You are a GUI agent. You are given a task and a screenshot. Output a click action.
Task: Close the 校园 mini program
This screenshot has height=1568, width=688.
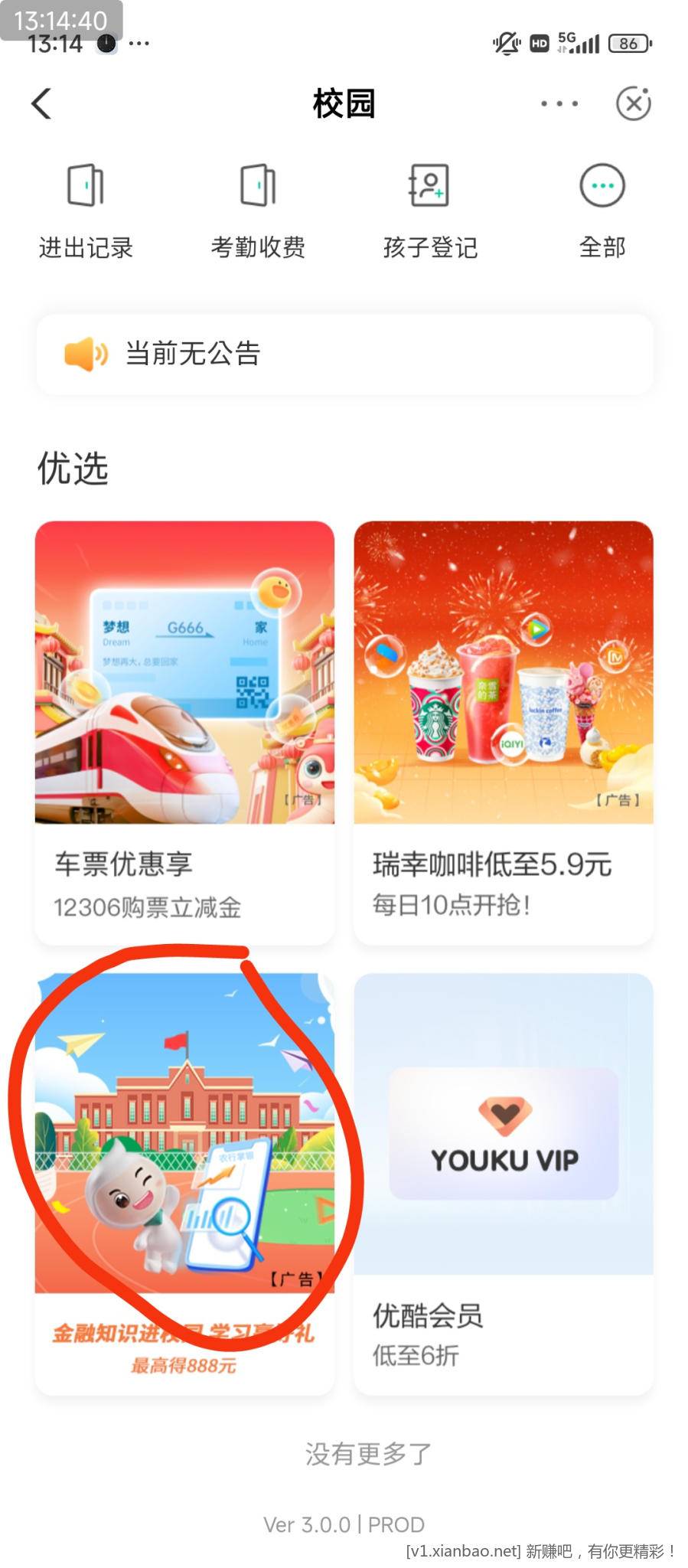click(x=633, y=103)
